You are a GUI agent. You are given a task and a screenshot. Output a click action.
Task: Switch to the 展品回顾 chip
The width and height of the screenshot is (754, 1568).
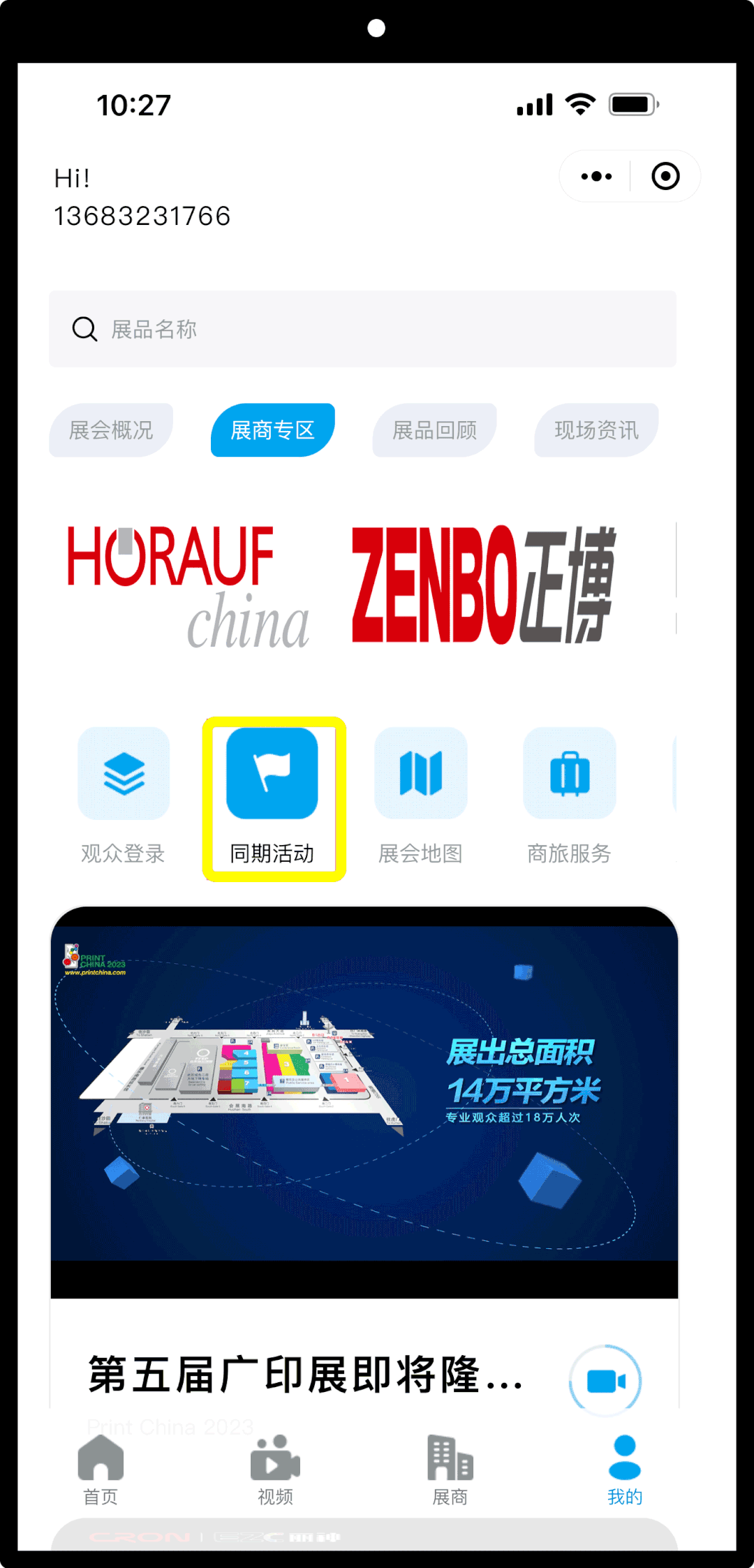434,430
